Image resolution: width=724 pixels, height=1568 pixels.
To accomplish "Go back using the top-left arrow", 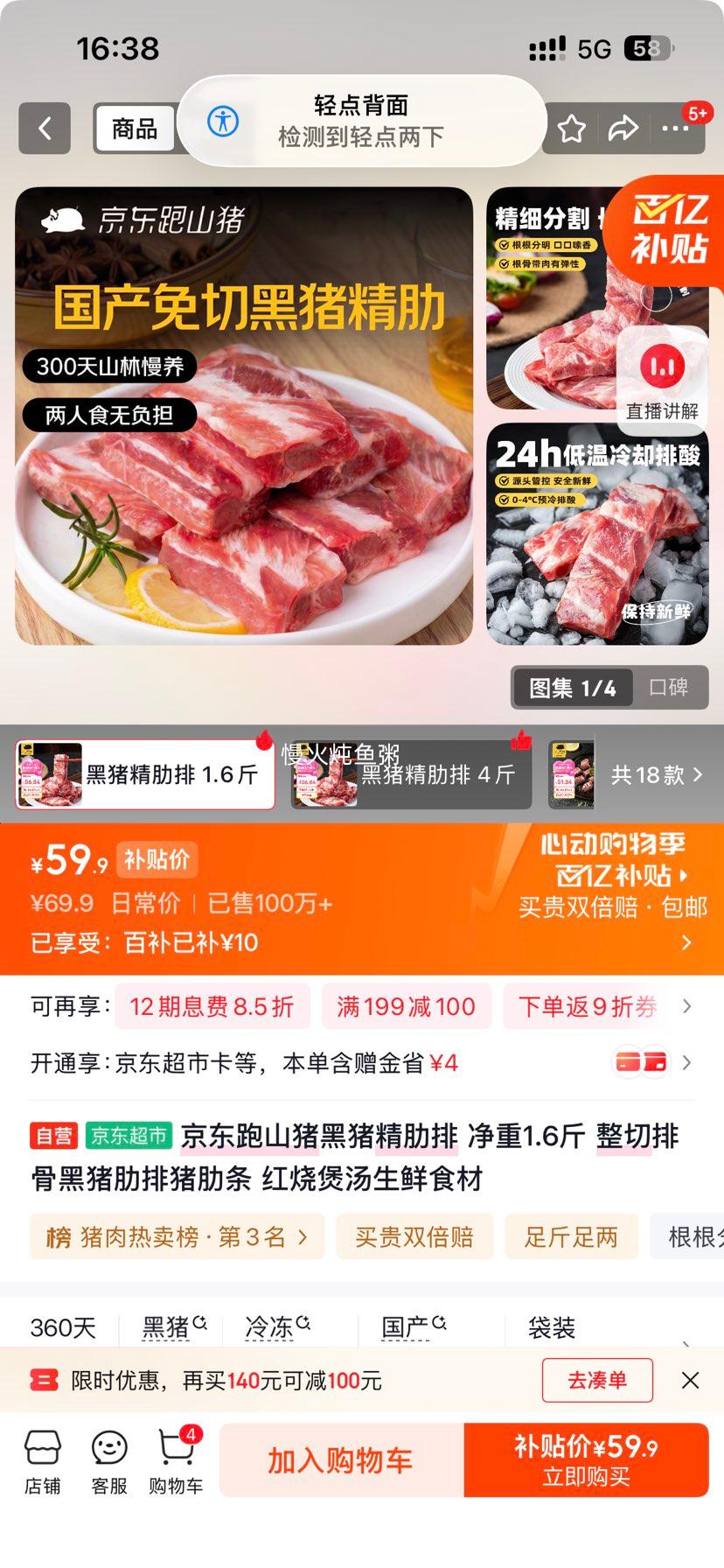I will tap(45, 129).
